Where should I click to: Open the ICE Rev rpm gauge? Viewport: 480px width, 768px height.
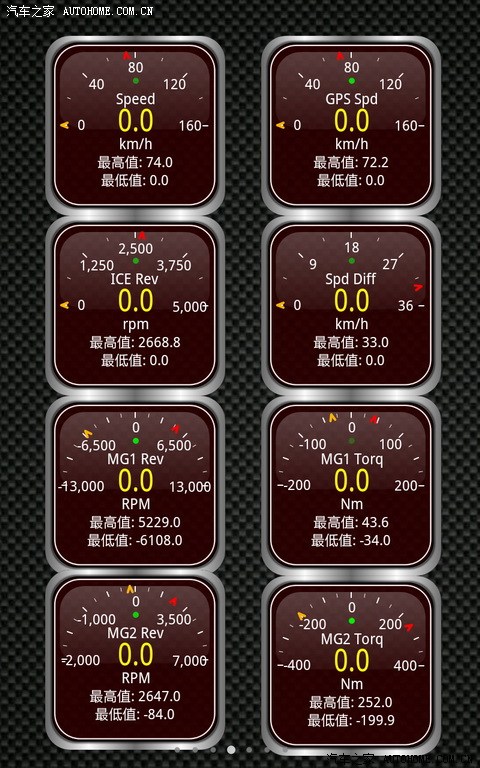pyautogui.click(x=135, y=305)
